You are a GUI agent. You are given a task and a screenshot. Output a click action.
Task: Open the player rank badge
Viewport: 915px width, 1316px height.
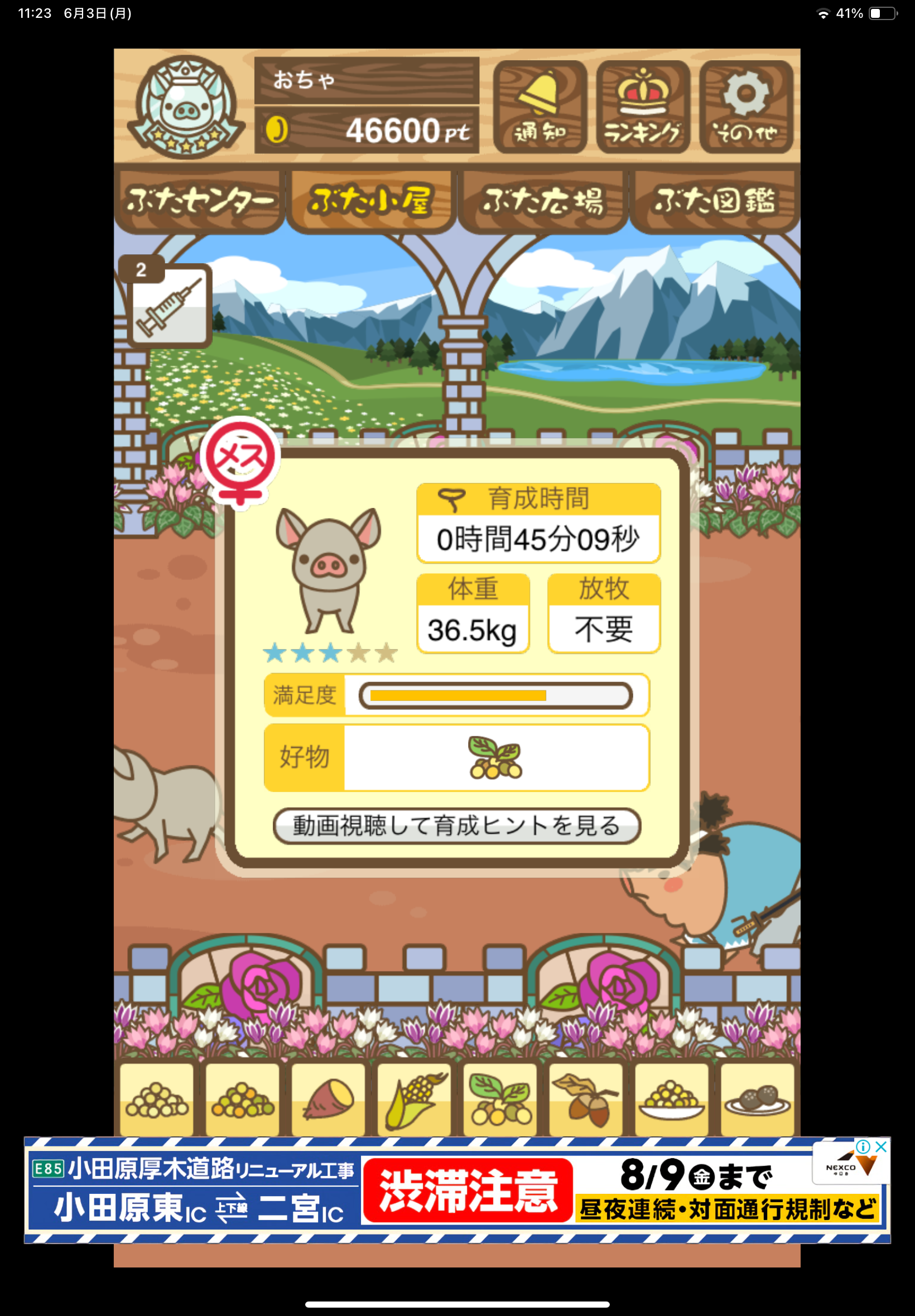pyautogui.click(x=185, y=107)
